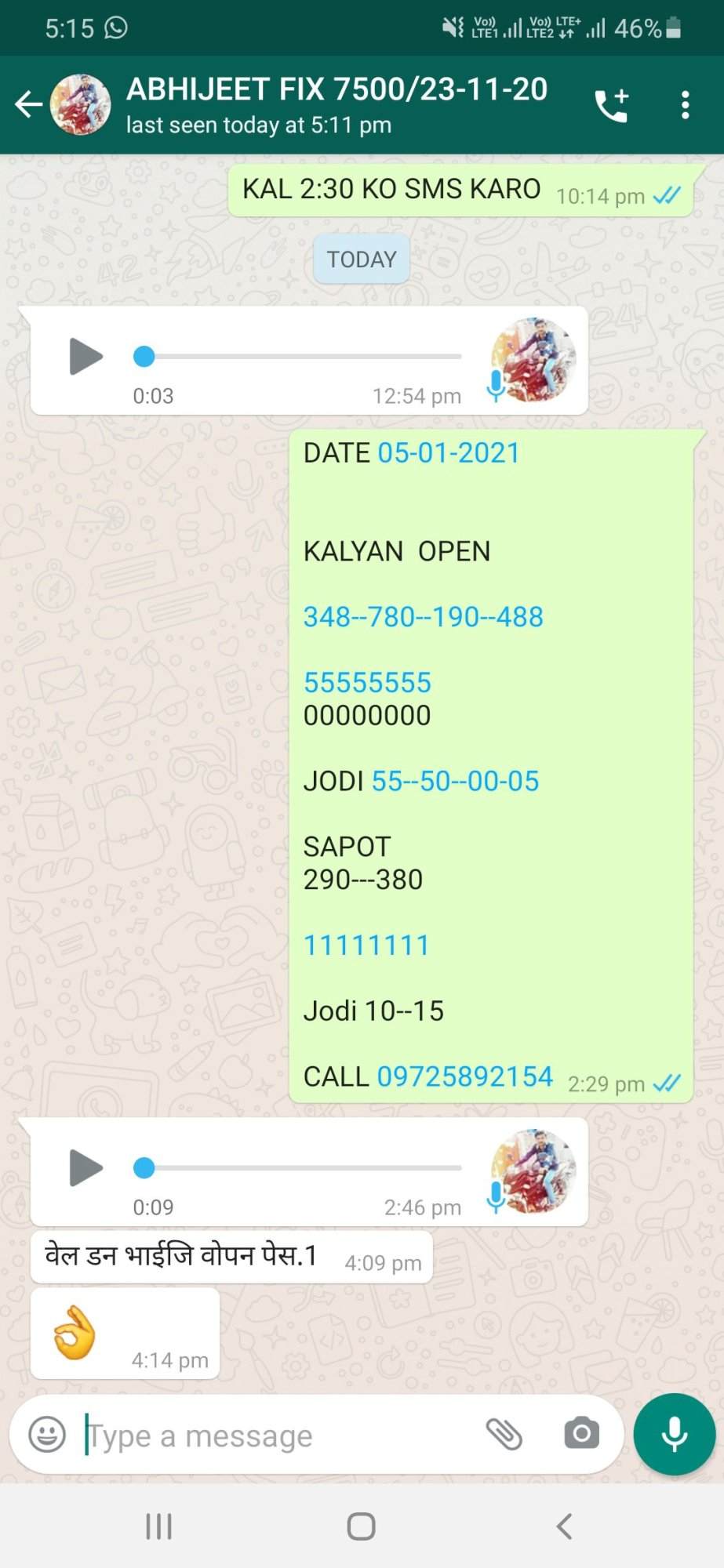The width and height of the screenshot is (724, 1568).
Task: Open ABHIJEET FIX contact info
Action: click(337, 104)
